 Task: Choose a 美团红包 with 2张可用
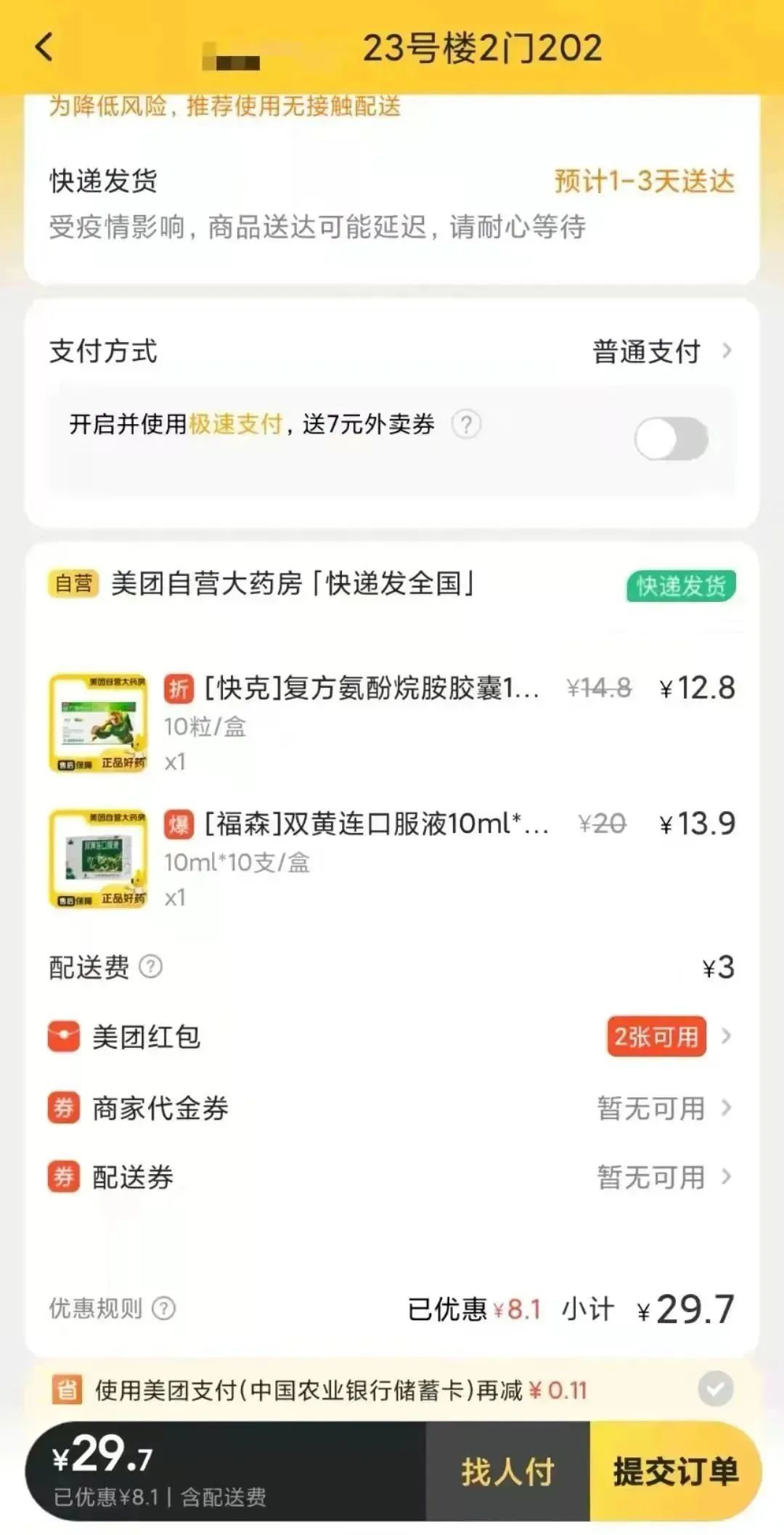(656, 1036)
